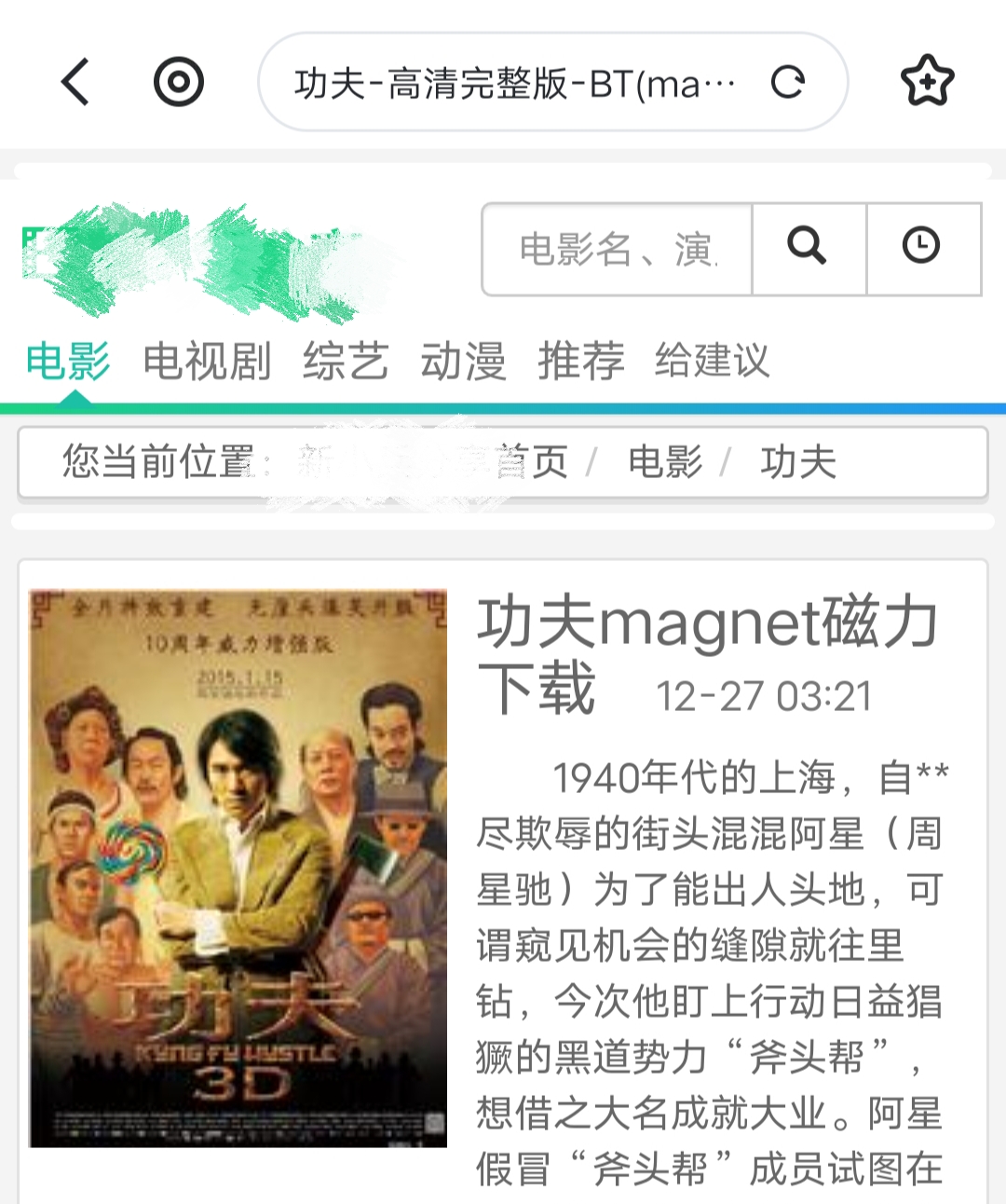Tap the magnifier search button

[x=808, y=248]
